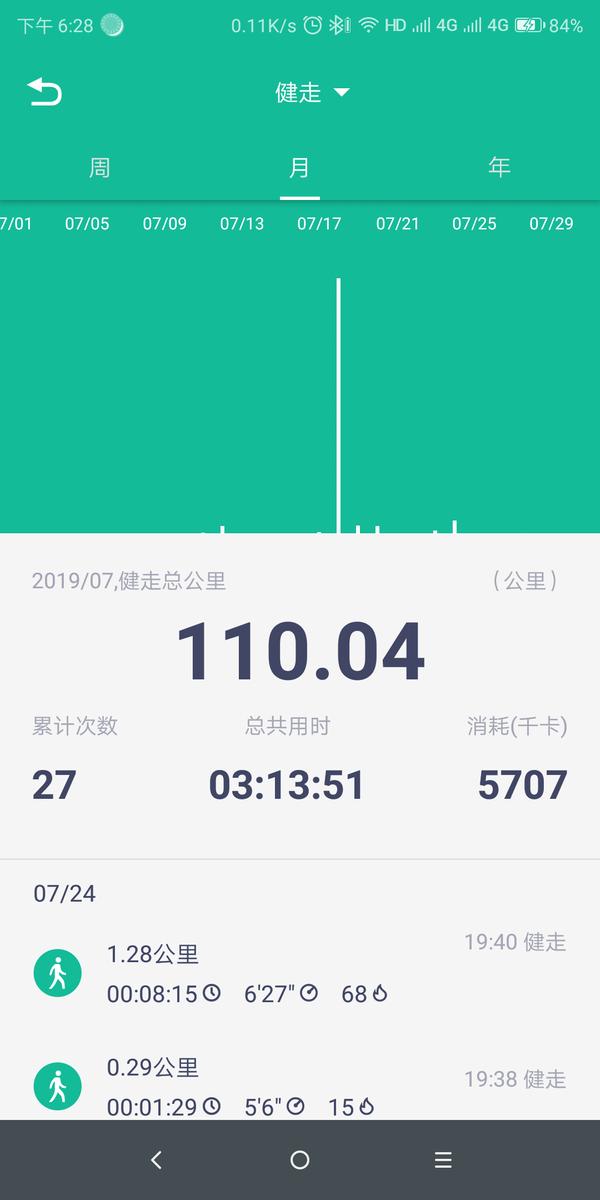
Task: Tap the back arrow icon
Action: coord(44,93)
